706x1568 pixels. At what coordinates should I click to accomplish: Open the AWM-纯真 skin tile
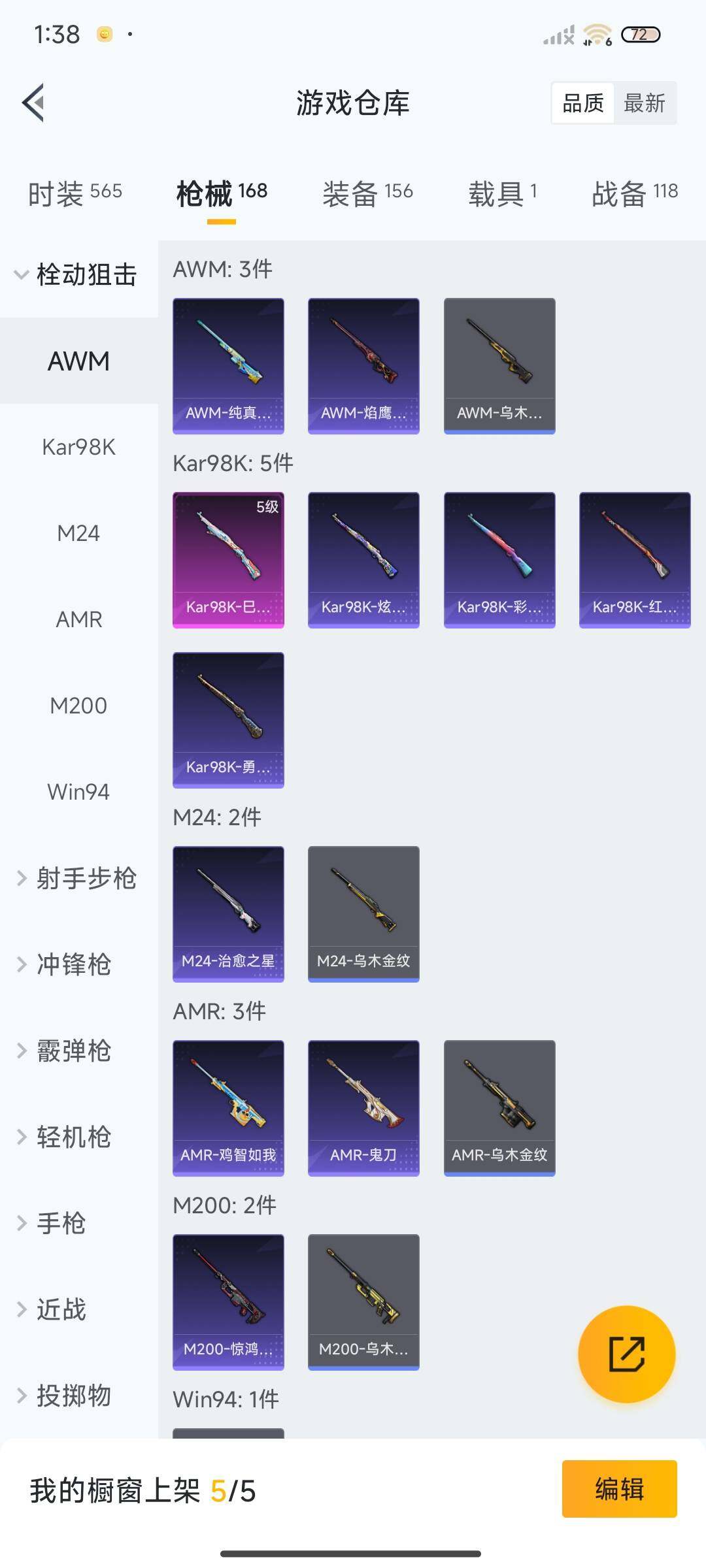coord(228,366)
